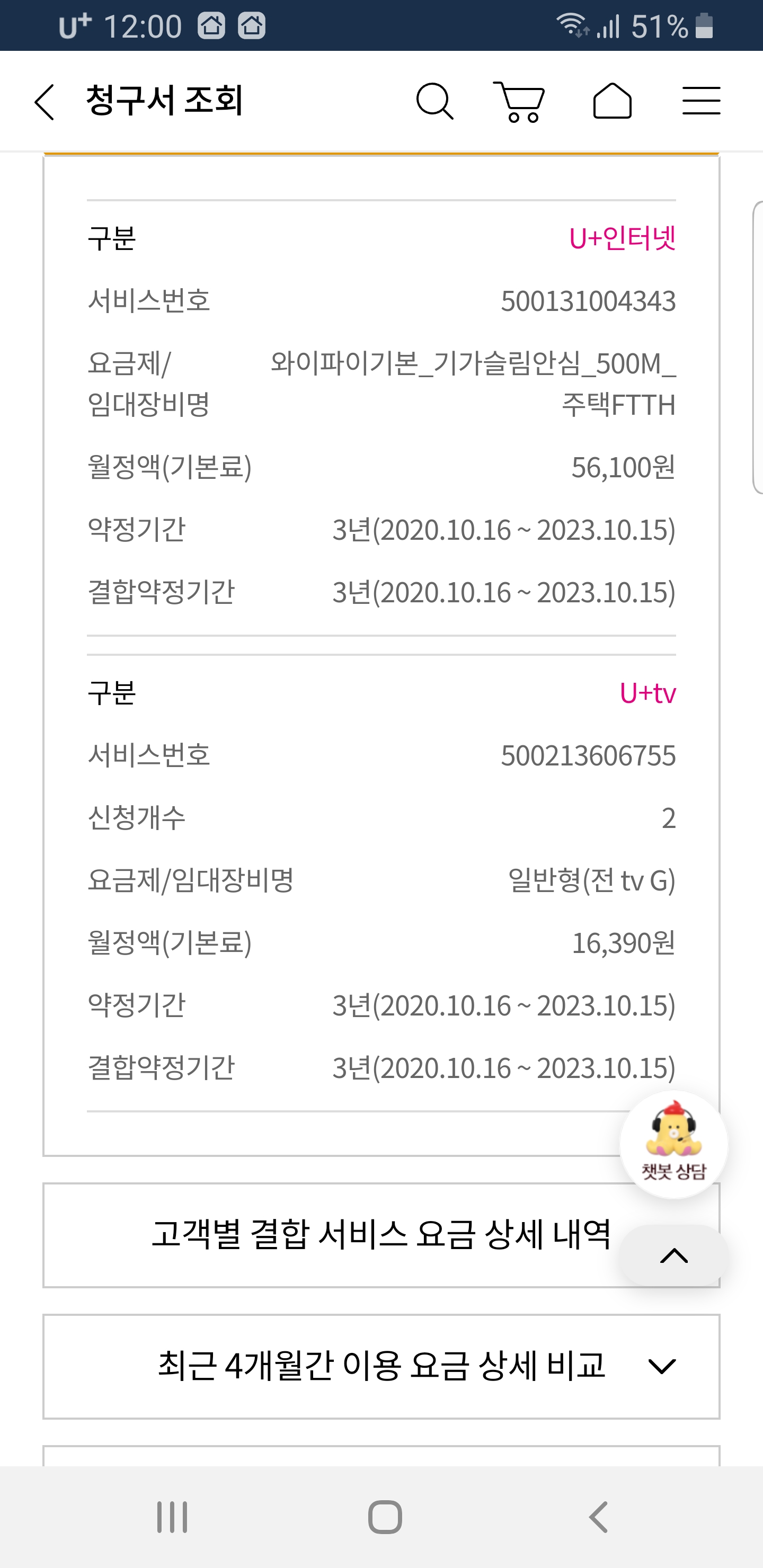Open 챗봇 상담 chatbot button
Screen dimensions: 763x1568
click(x=673, y=1144)
